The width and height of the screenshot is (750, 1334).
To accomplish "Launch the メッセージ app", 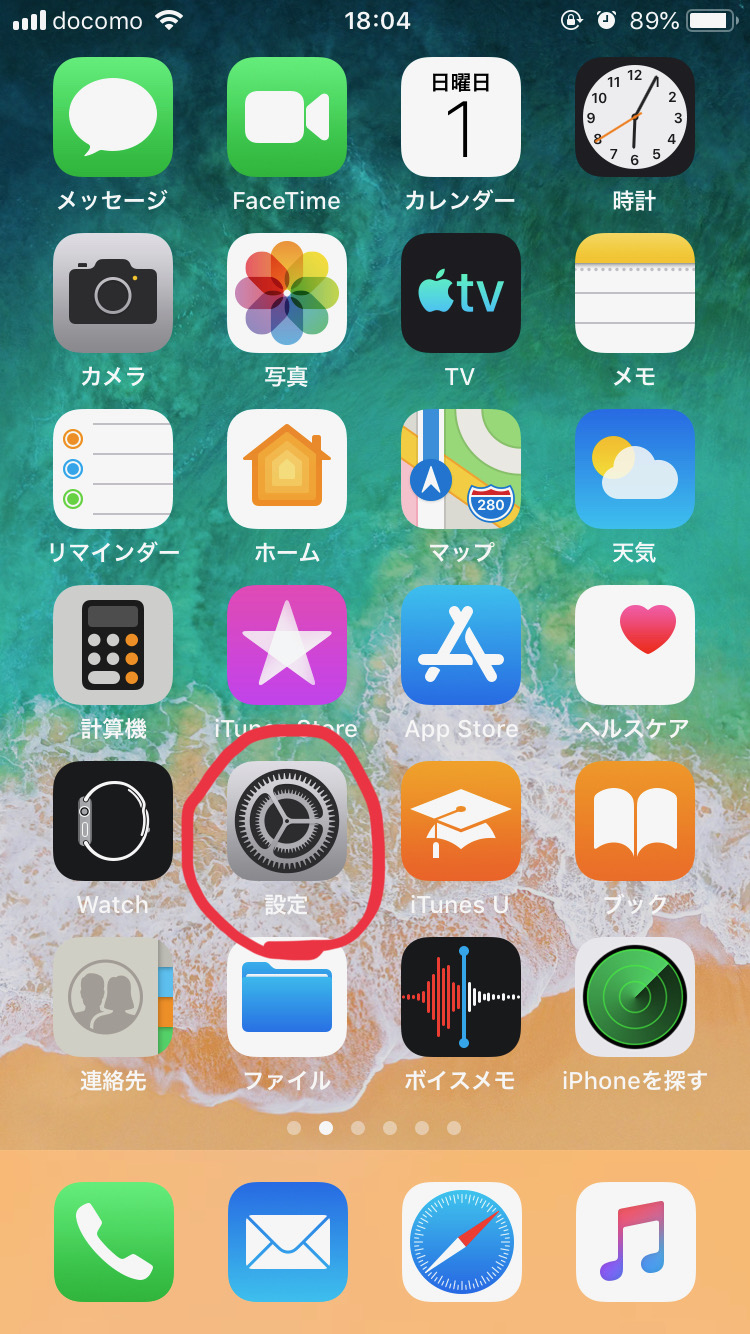I will (x=113, y=117).
